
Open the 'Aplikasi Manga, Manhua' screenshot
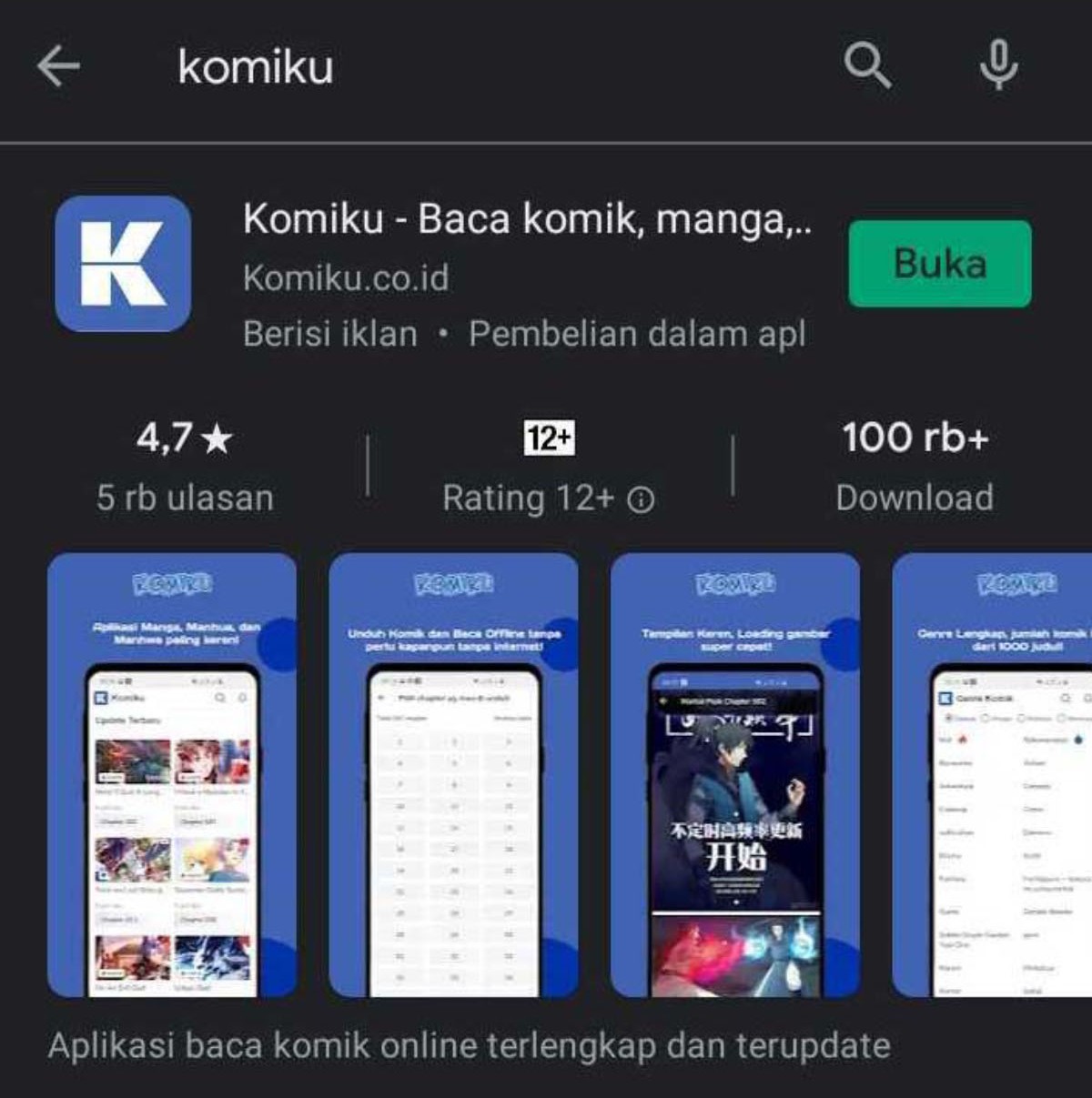(172, 775)
